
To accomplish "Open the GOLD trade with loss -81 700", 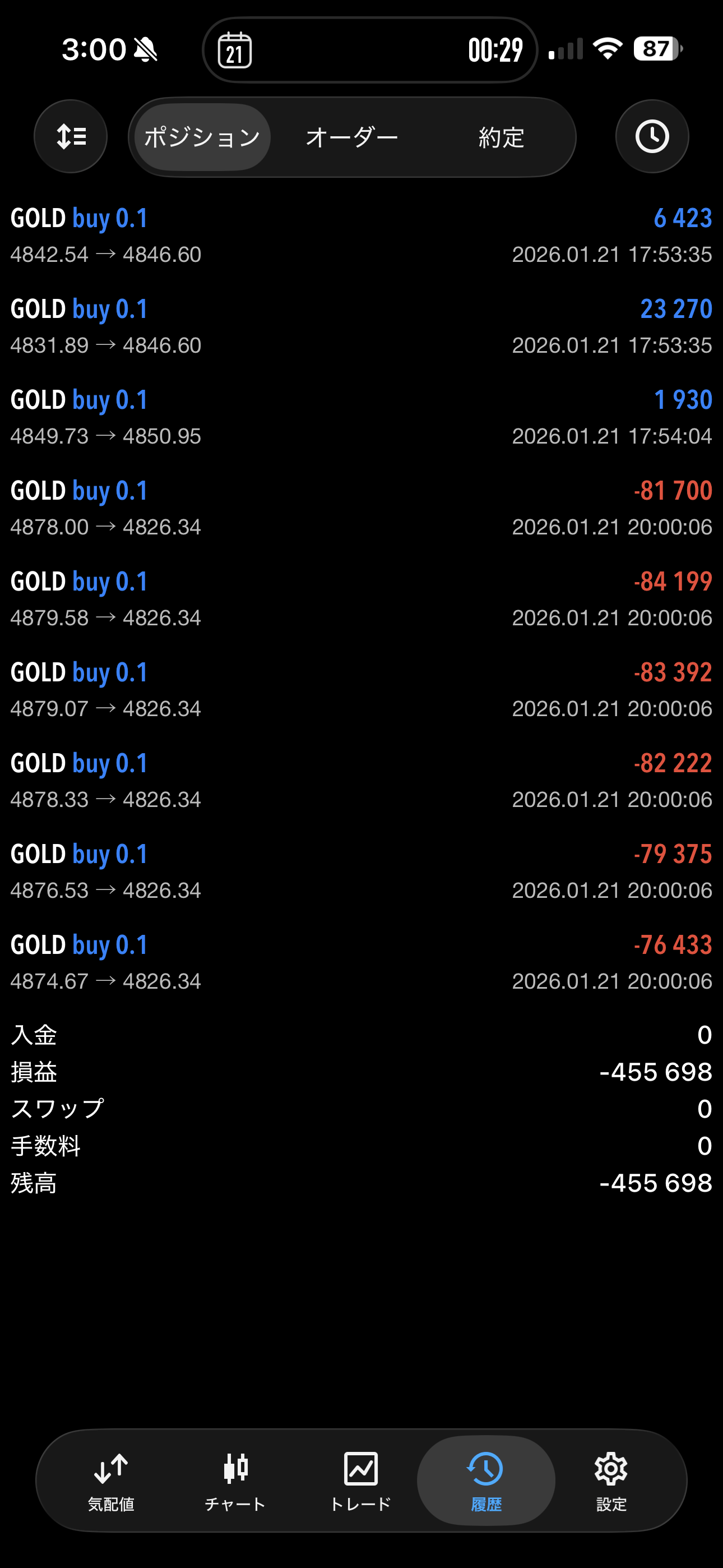I will [x=361, y=508].
